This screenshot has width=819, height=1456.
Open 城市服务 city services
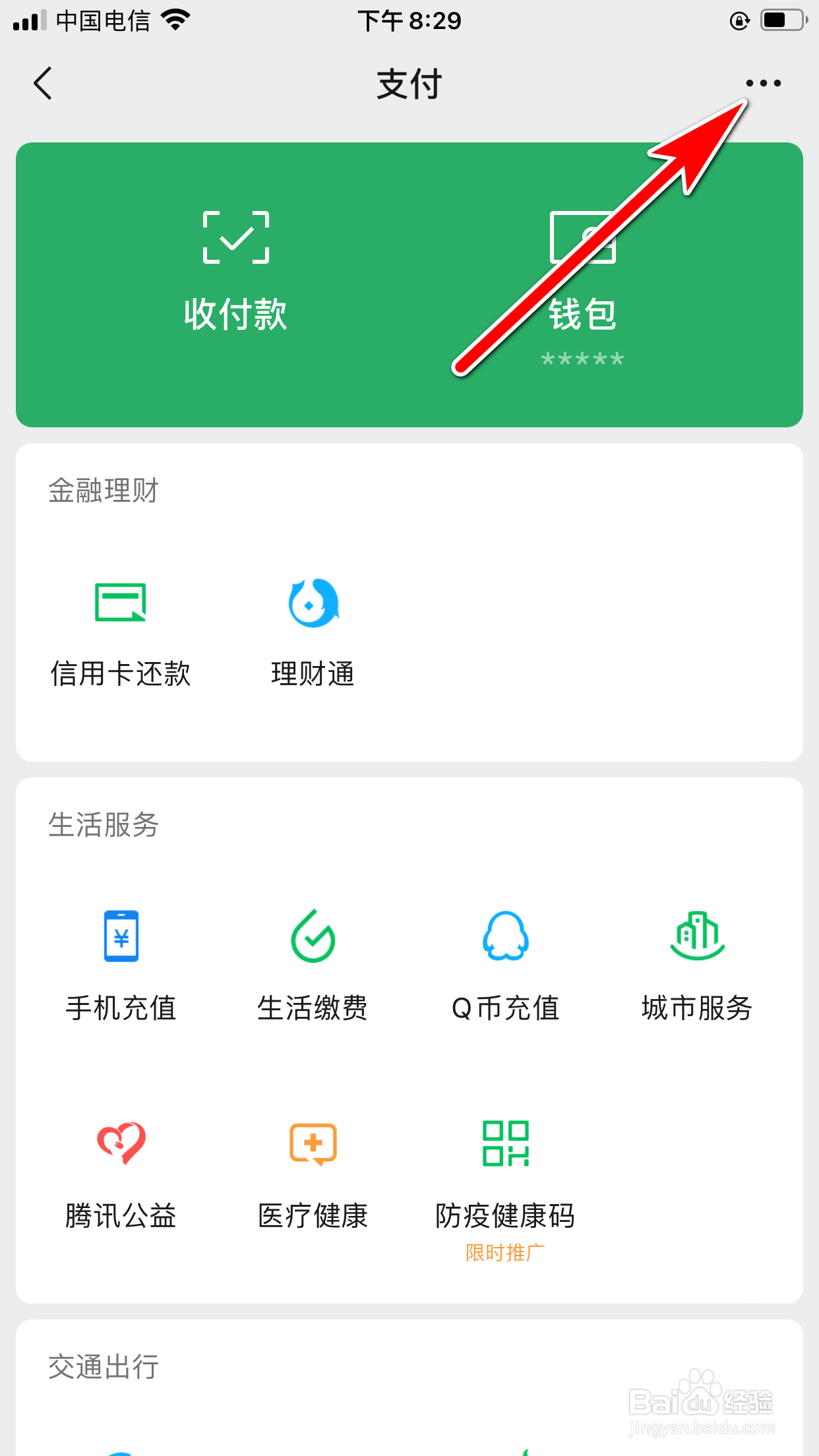coord(697,967)
